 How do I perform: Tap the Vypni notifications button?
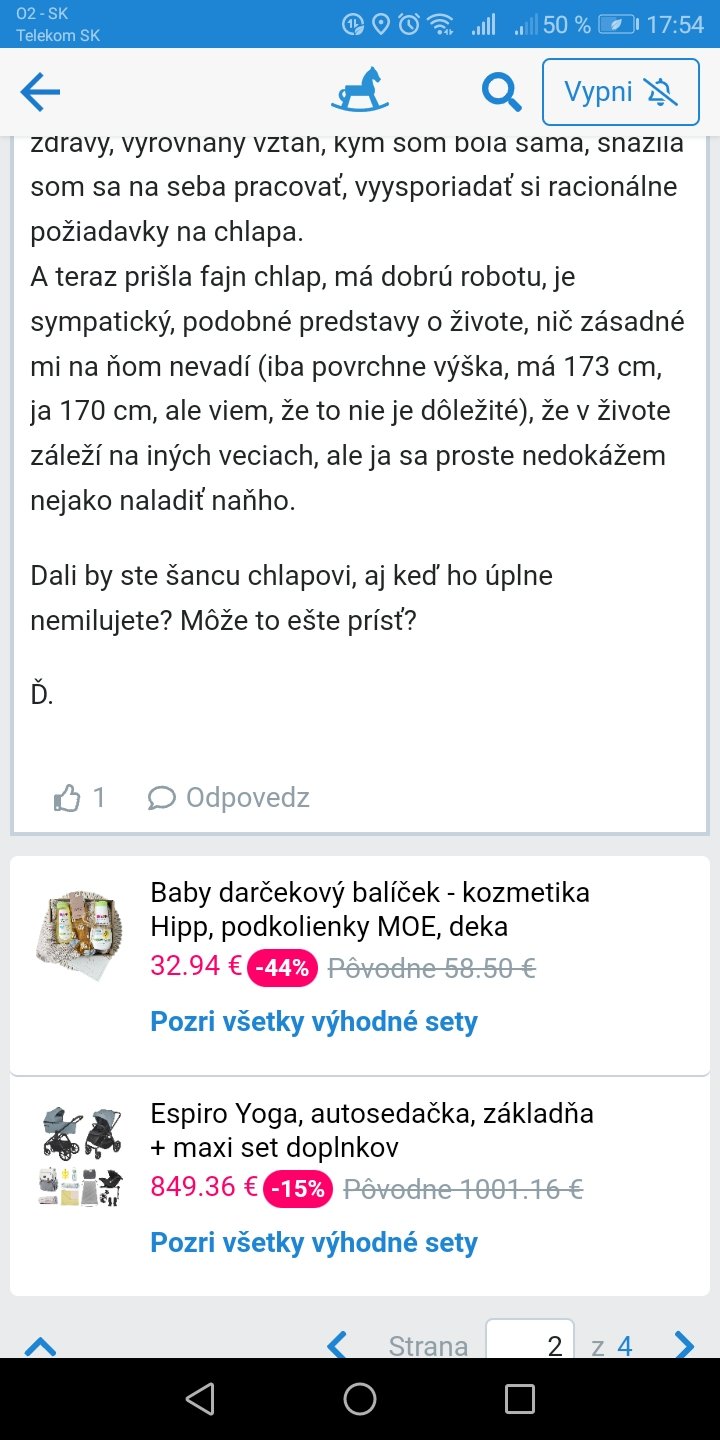pos(620,92)
